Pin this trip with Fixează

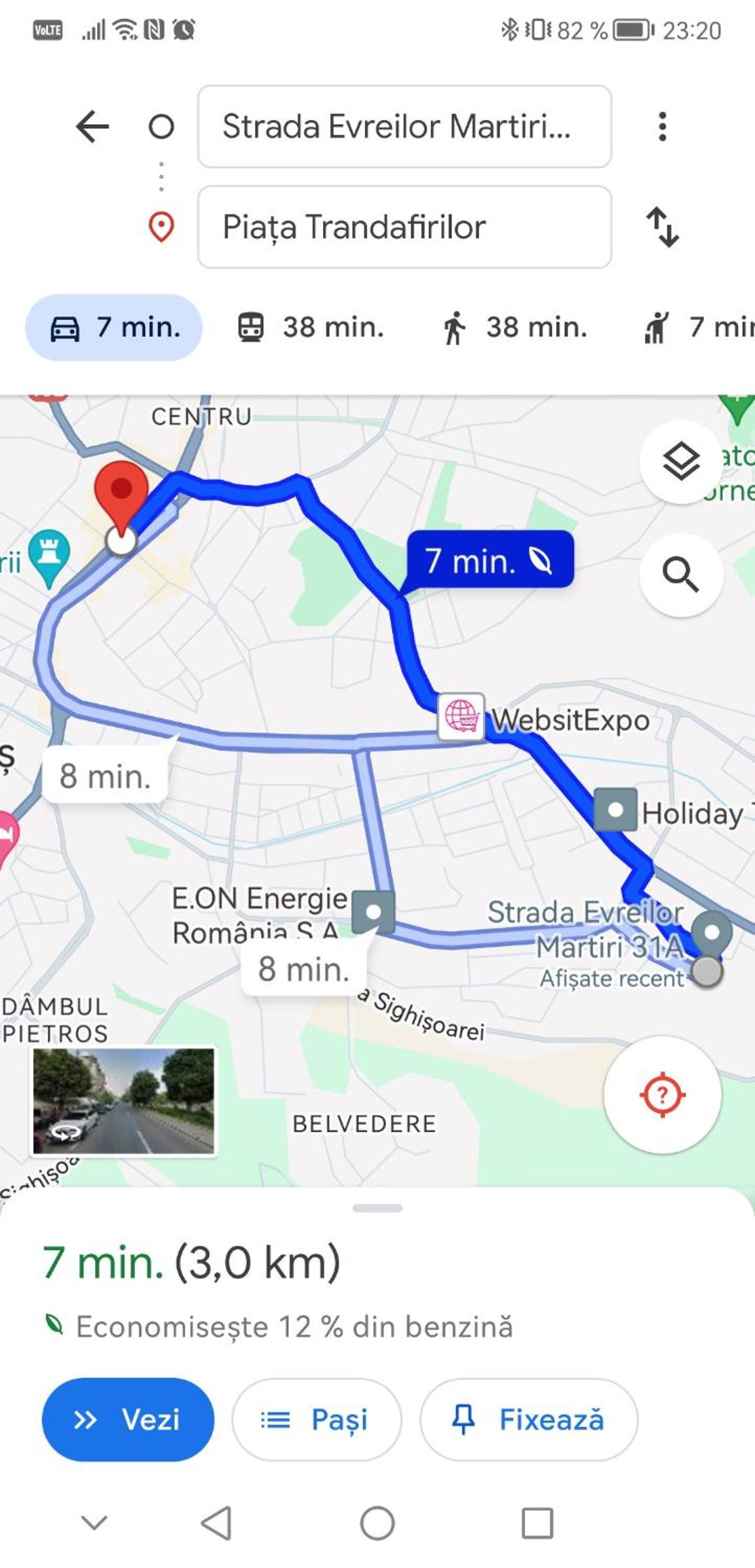coord(528,1419)
